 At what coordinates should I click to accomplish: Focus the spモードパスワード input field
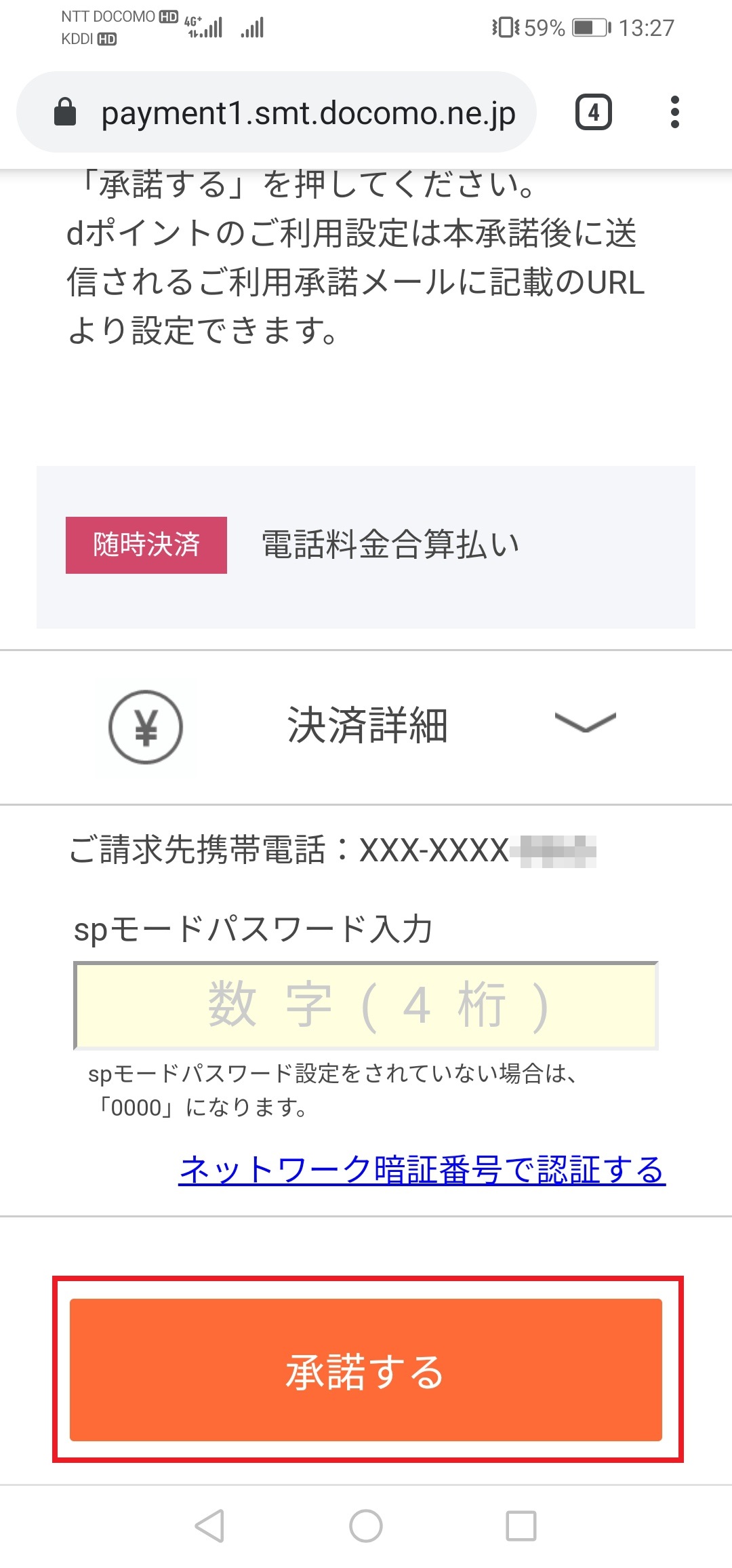pyautogui.click(x=366, y=1005)
